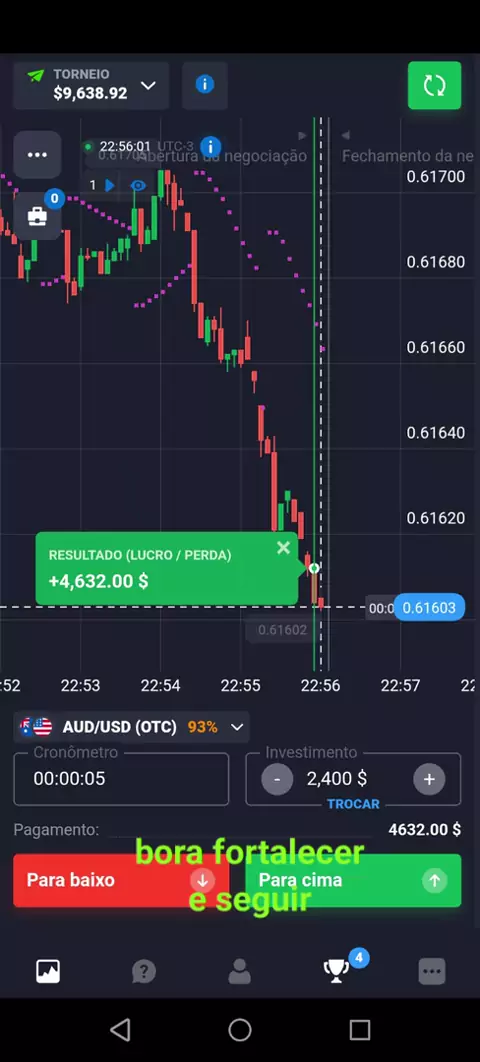Viewport: 480px width, 1062px height.
Task: Open the TORNEIO account balance dropdown
Action: tap(91, 85)
